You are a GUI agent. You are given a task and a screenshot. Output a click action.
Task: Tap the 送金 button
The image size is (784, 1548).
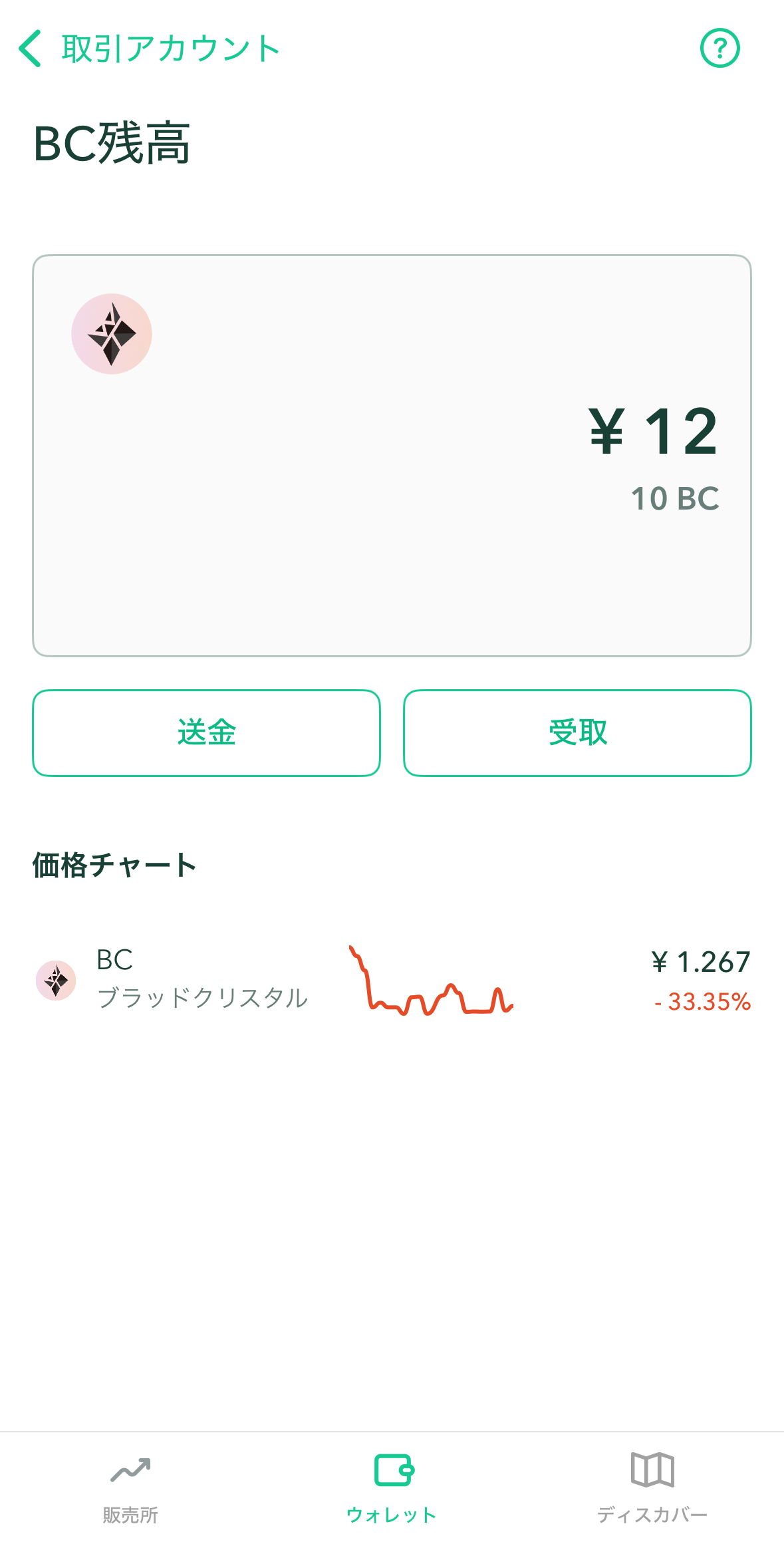point(206,732)
